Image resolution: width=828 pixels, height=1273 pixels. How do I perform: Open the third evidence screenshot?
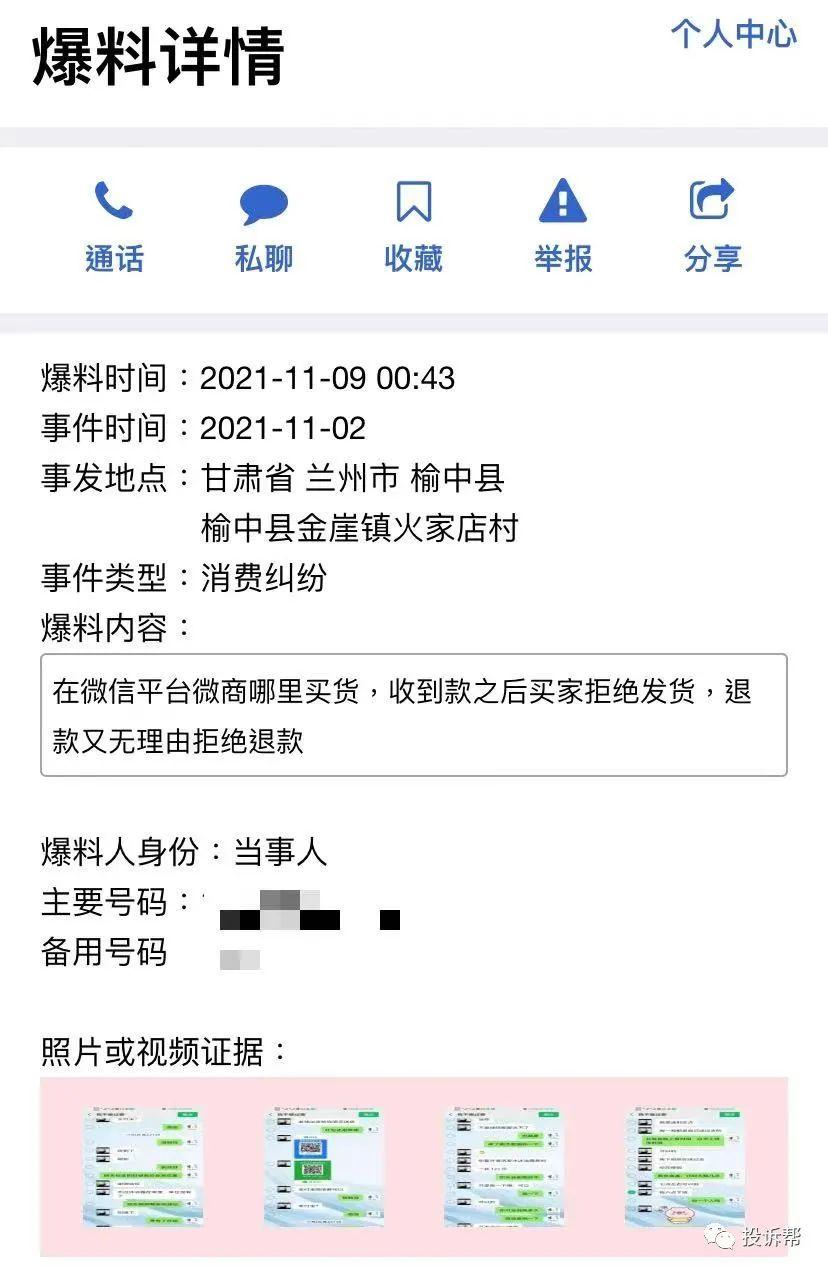pos(504,1166)
